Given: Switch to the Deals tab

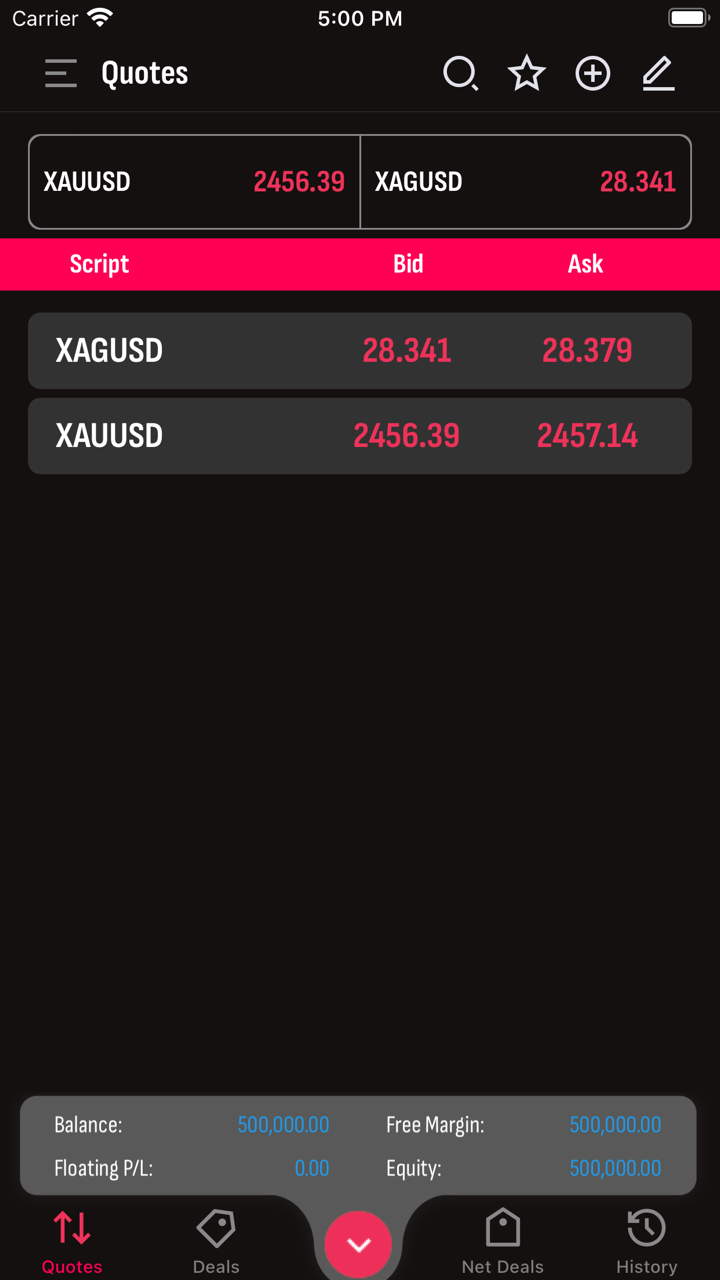Looking at the screenshot, I should [x=216, y=1241].
